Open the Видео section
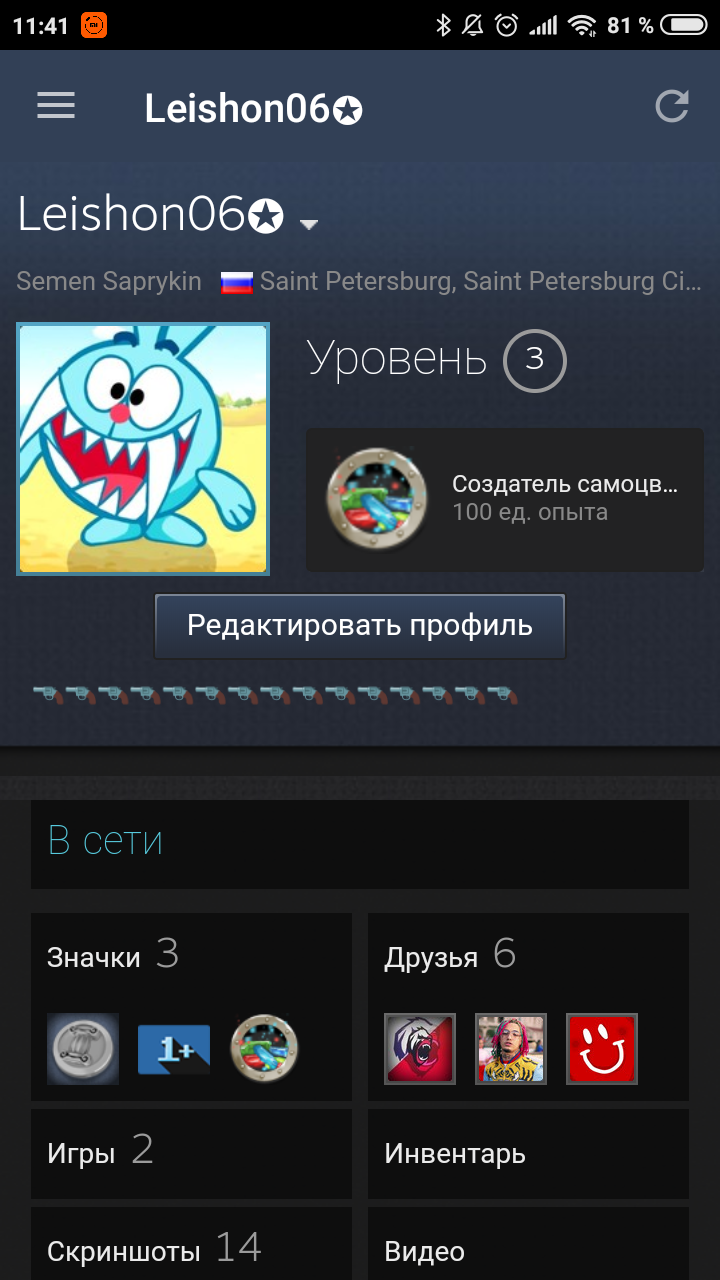This screenshot has height=1280, width=720. 528,1244
